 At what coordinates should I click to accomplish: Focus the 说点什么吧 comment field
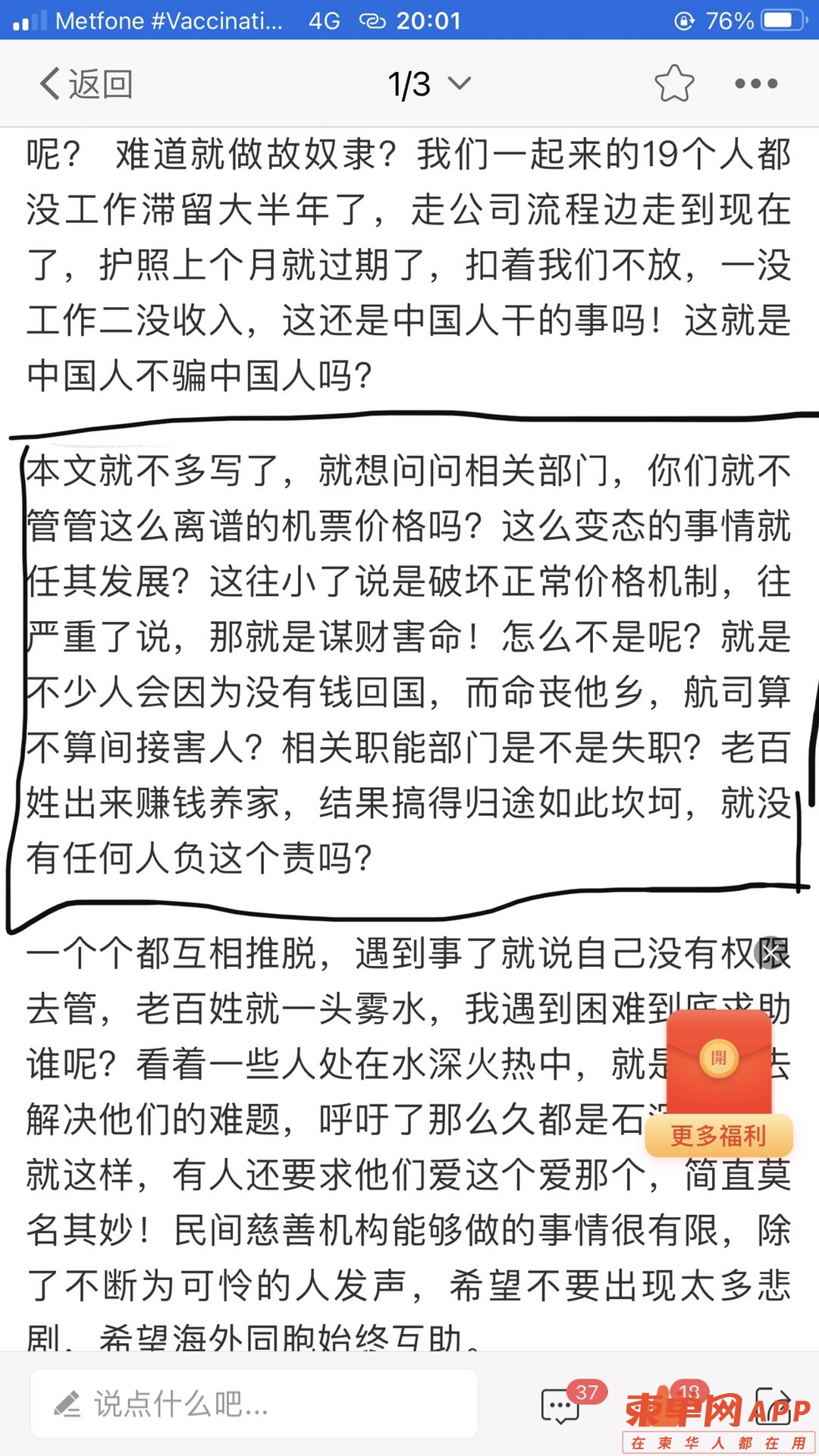pyautogui.click(x=254, y=1404)
